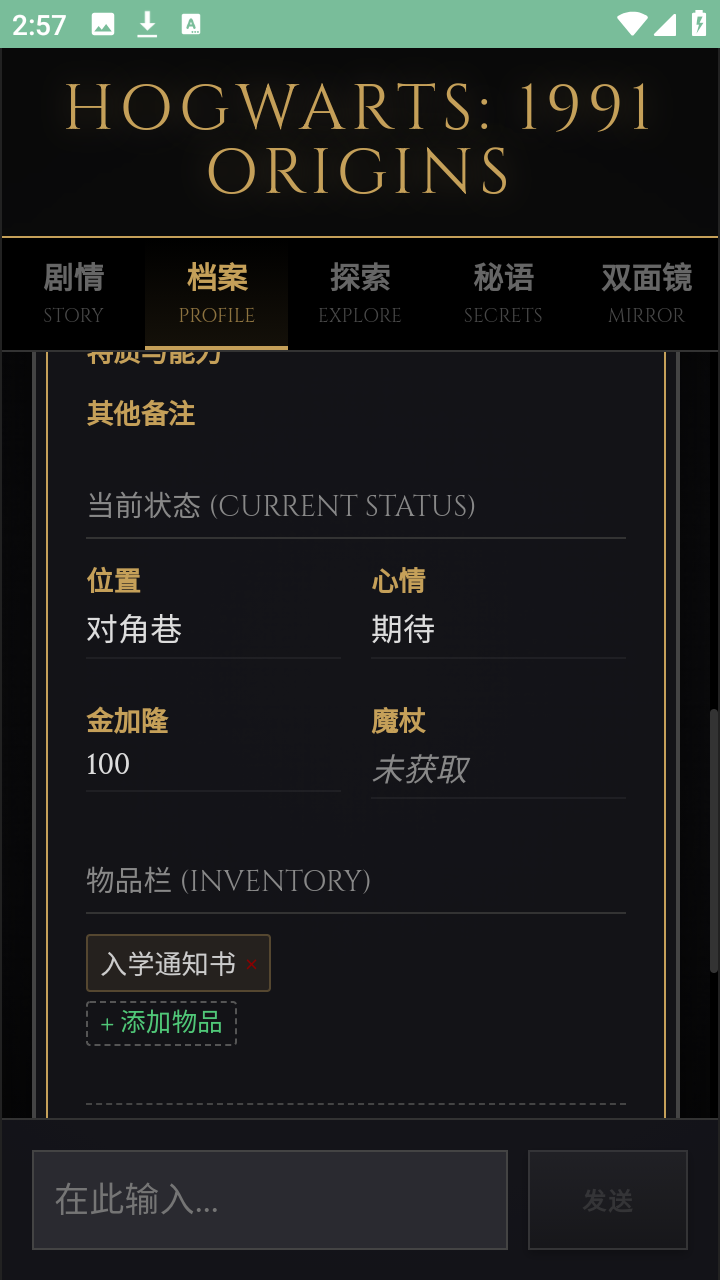Click 添加物品 to add an inventory item
This screenshot has width=720, height=1280.
pyautogui.click(x=161, y=1023)
